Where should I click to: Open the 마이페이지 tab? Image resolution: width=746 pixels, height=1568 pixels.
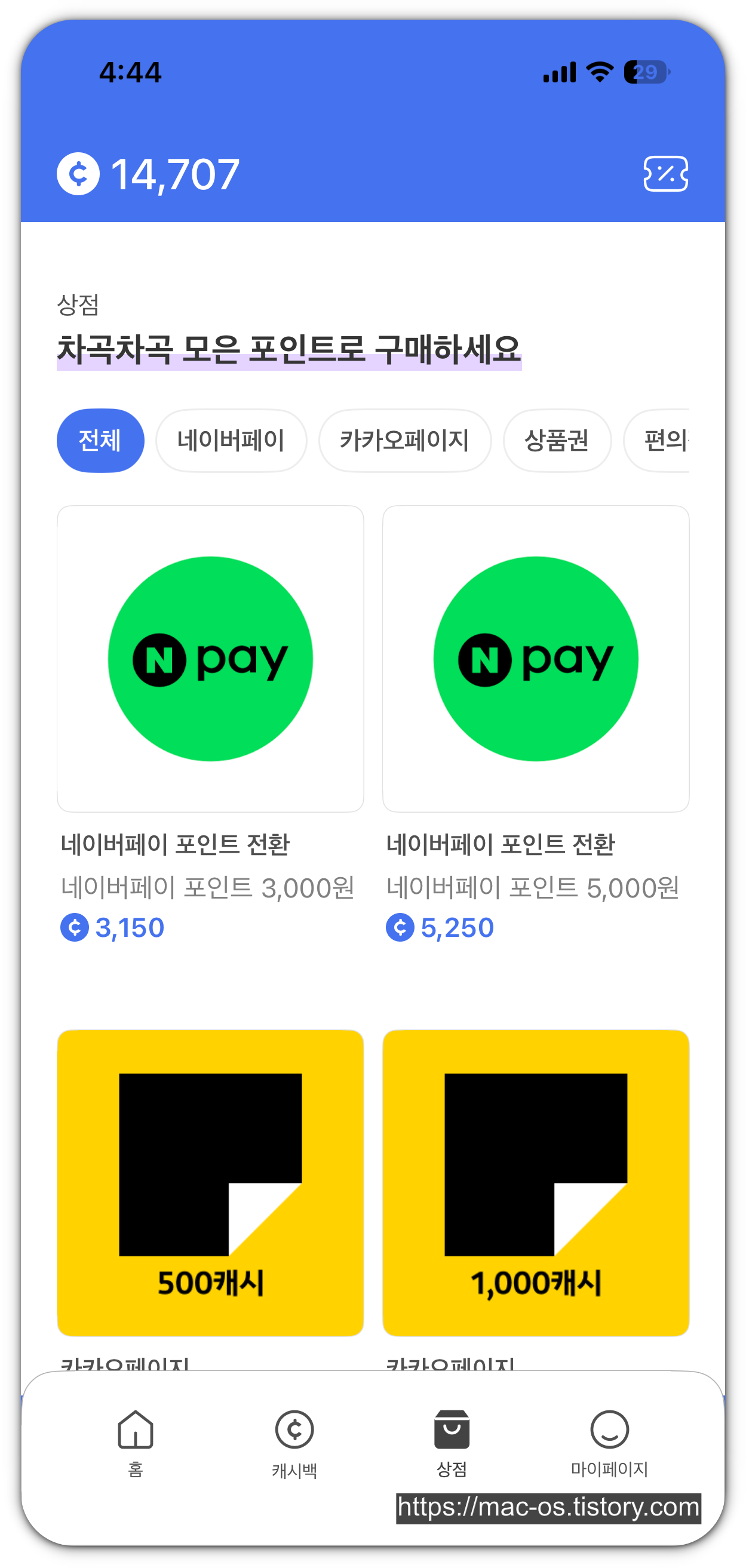(x=609, y=1444)
